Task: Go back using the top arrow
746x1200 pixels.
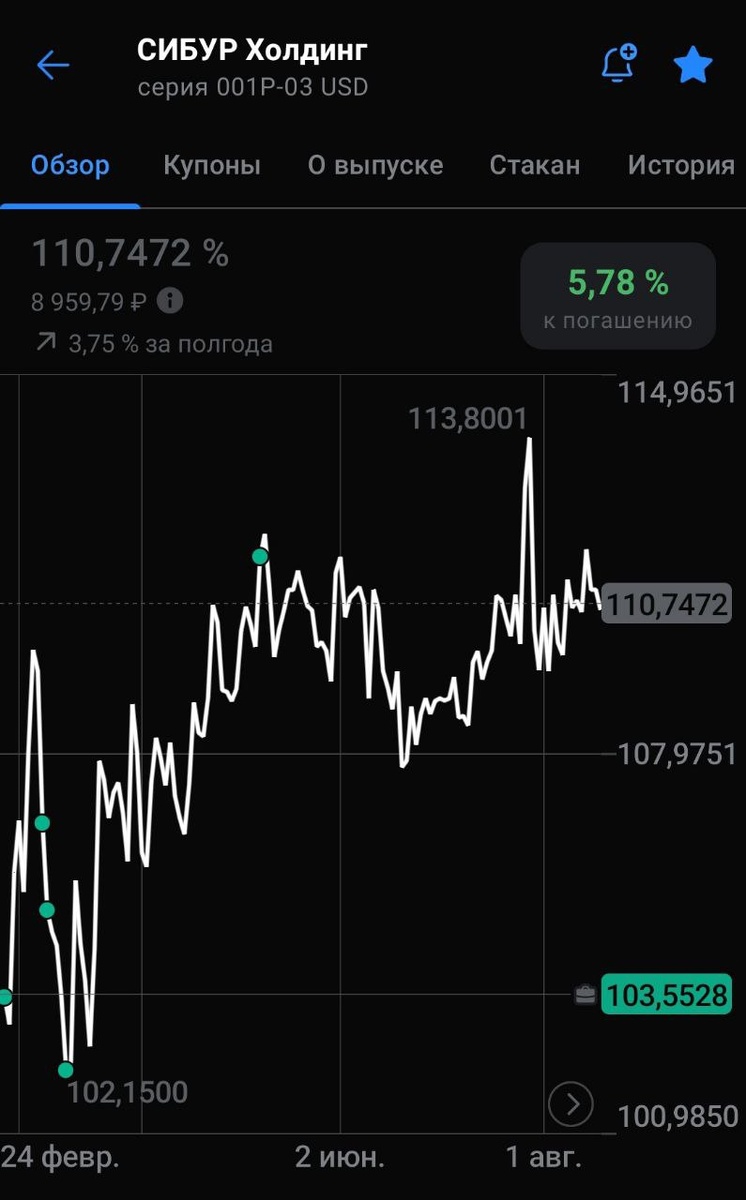Action: [x=53, y=66]
